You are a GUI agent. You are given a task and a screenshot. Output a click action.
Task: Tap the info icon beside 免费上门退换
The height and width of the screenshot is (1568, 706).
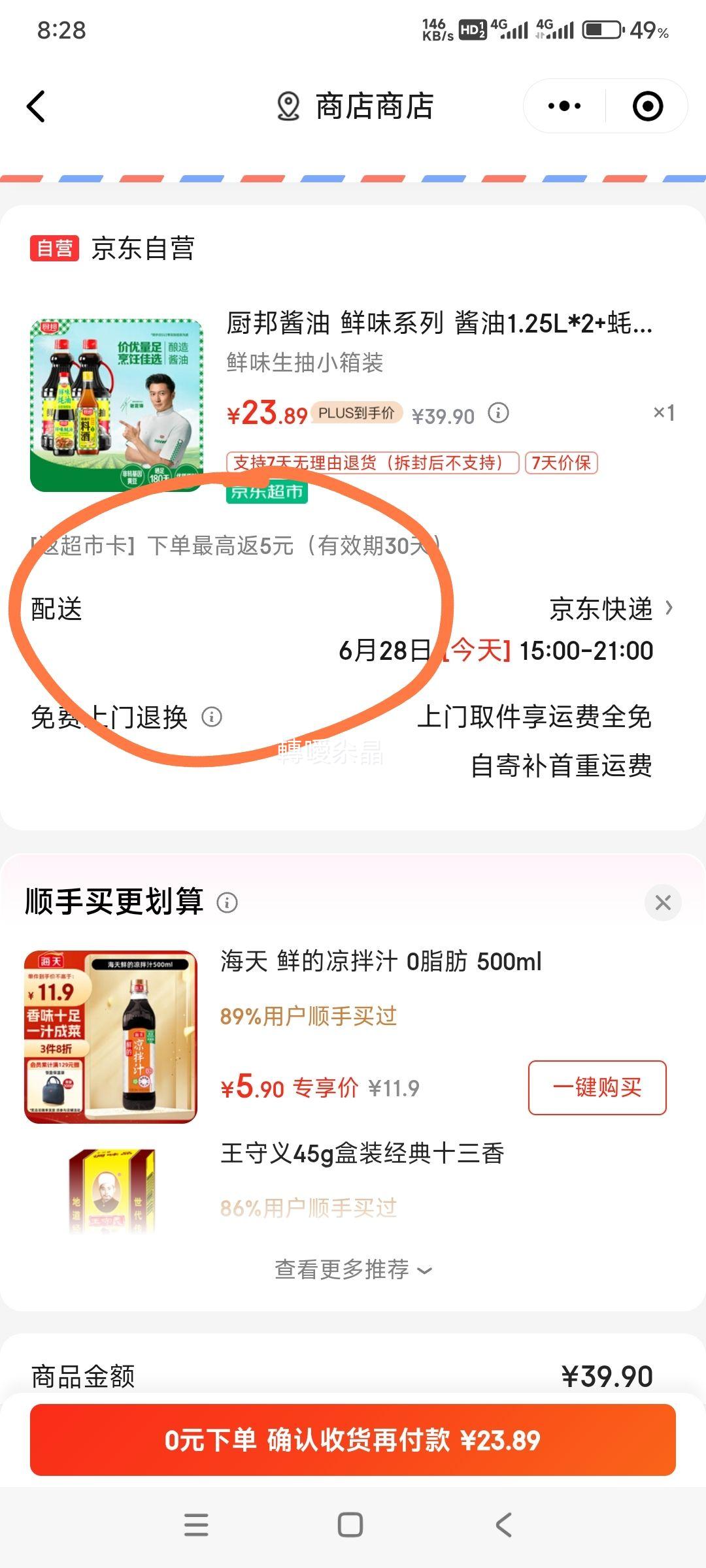point(212,719)
